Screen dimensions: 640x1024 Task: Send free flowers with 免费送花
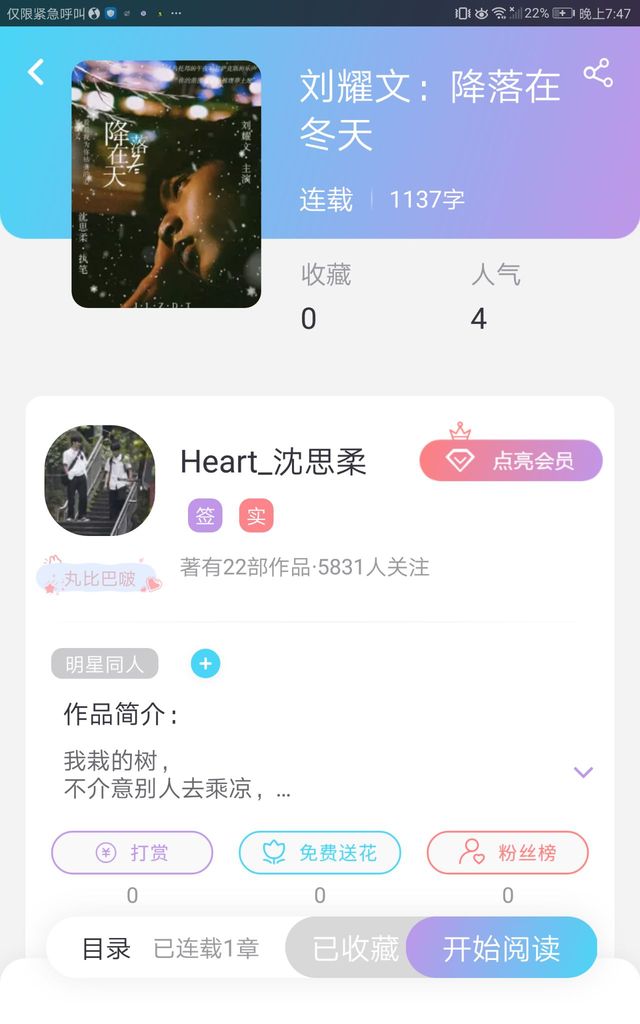point(320,853)
